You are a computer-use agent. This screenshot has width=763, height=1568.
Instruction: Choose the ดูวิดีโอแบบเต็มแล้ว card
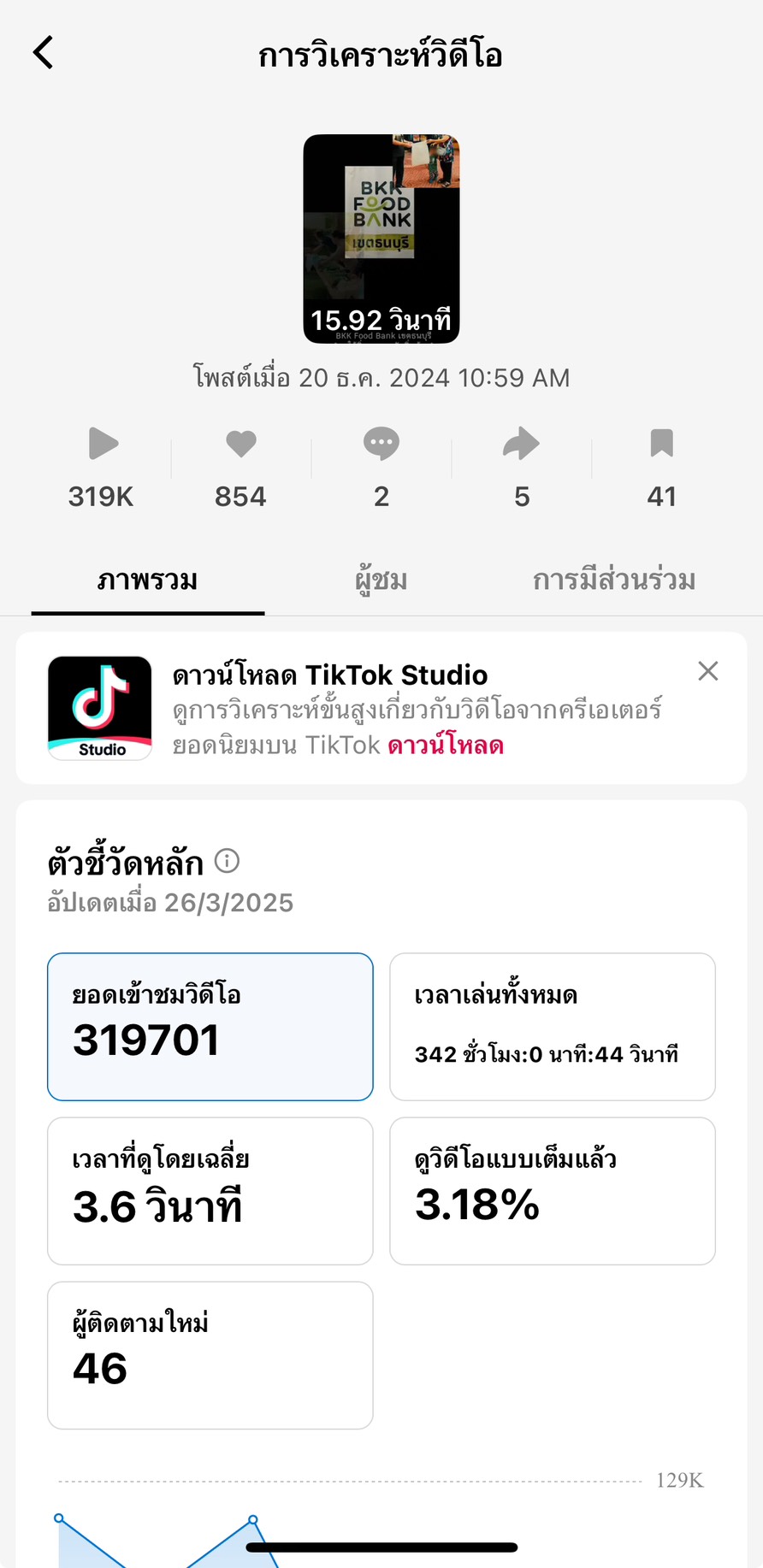click(553, 1191)
